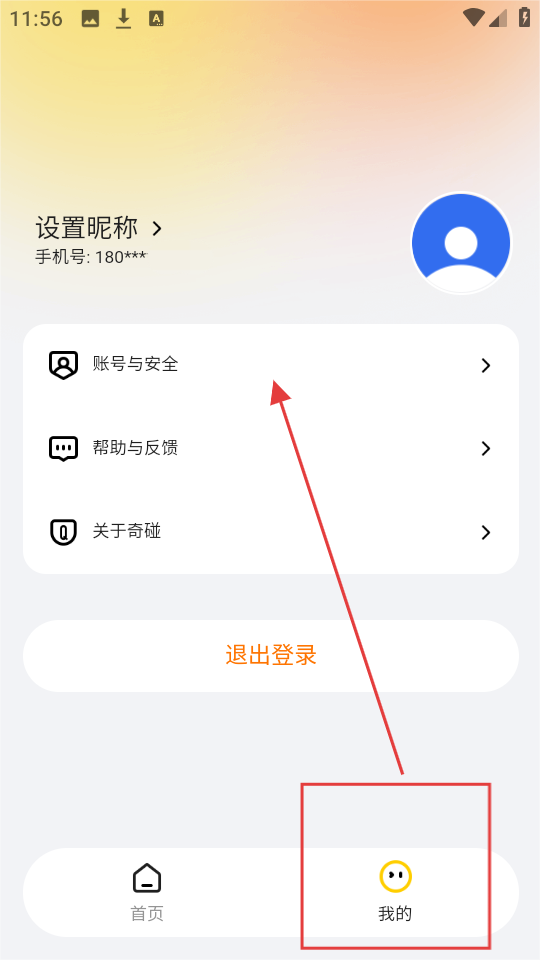
Task: Tap the blue profile avatar
Action: coord(461,243)
